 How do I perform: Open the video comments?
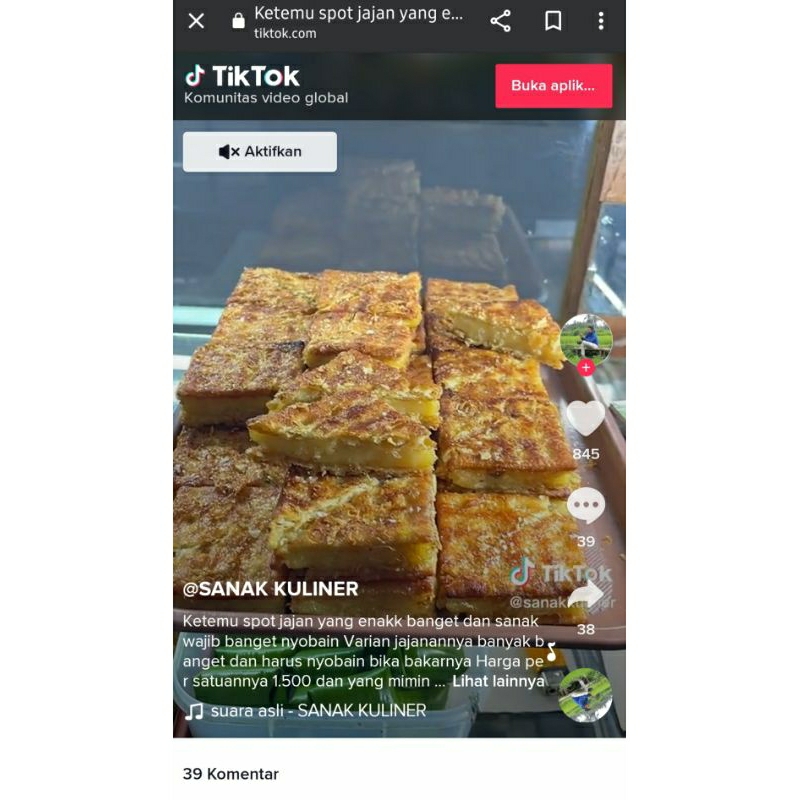[x=585, y=506]
